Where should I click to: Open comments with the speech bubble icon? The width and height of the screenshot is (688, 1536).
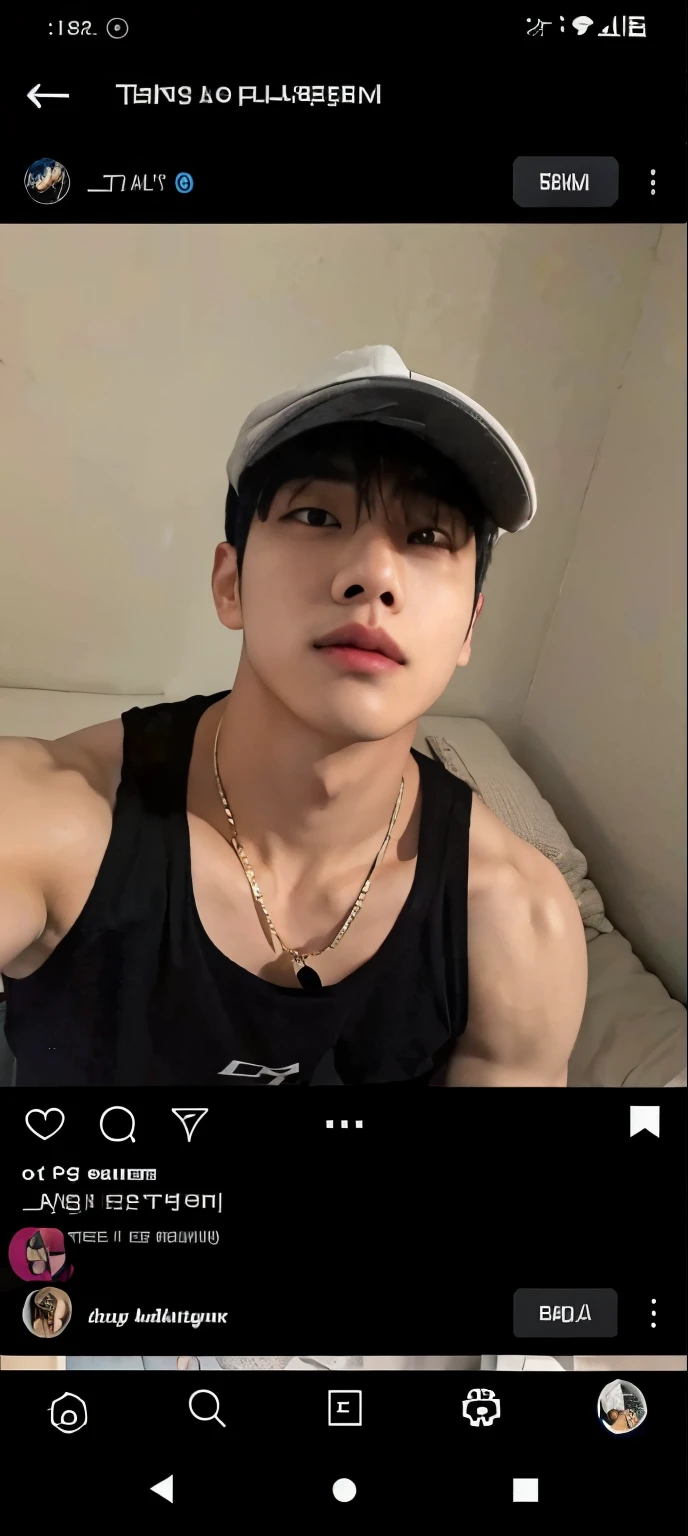(118, 1124)
